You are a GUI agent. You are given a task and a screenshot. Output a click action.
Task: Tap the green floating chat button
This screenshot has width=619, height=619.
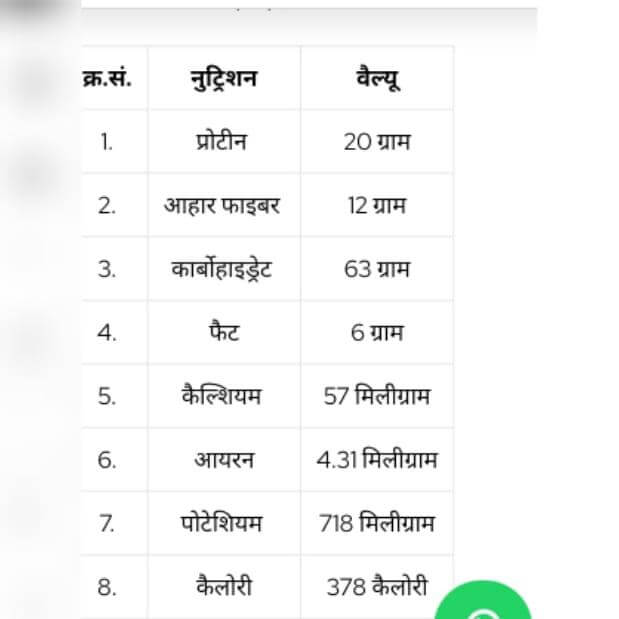coord(484,603)
